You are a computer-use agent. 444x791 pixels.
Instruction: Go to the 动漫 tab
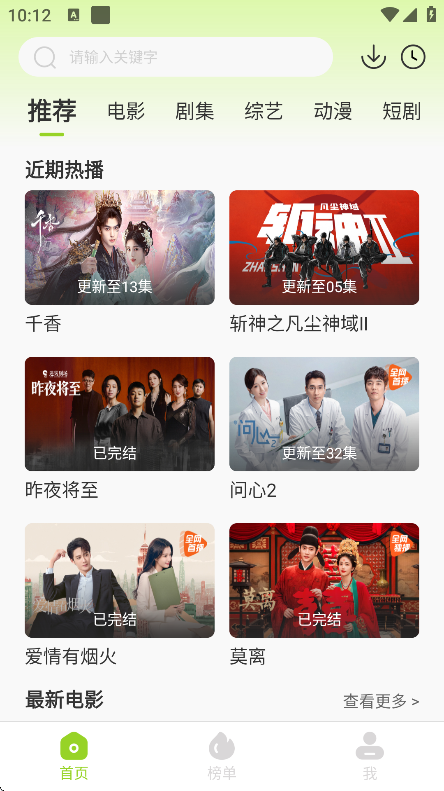pos(332,111)
